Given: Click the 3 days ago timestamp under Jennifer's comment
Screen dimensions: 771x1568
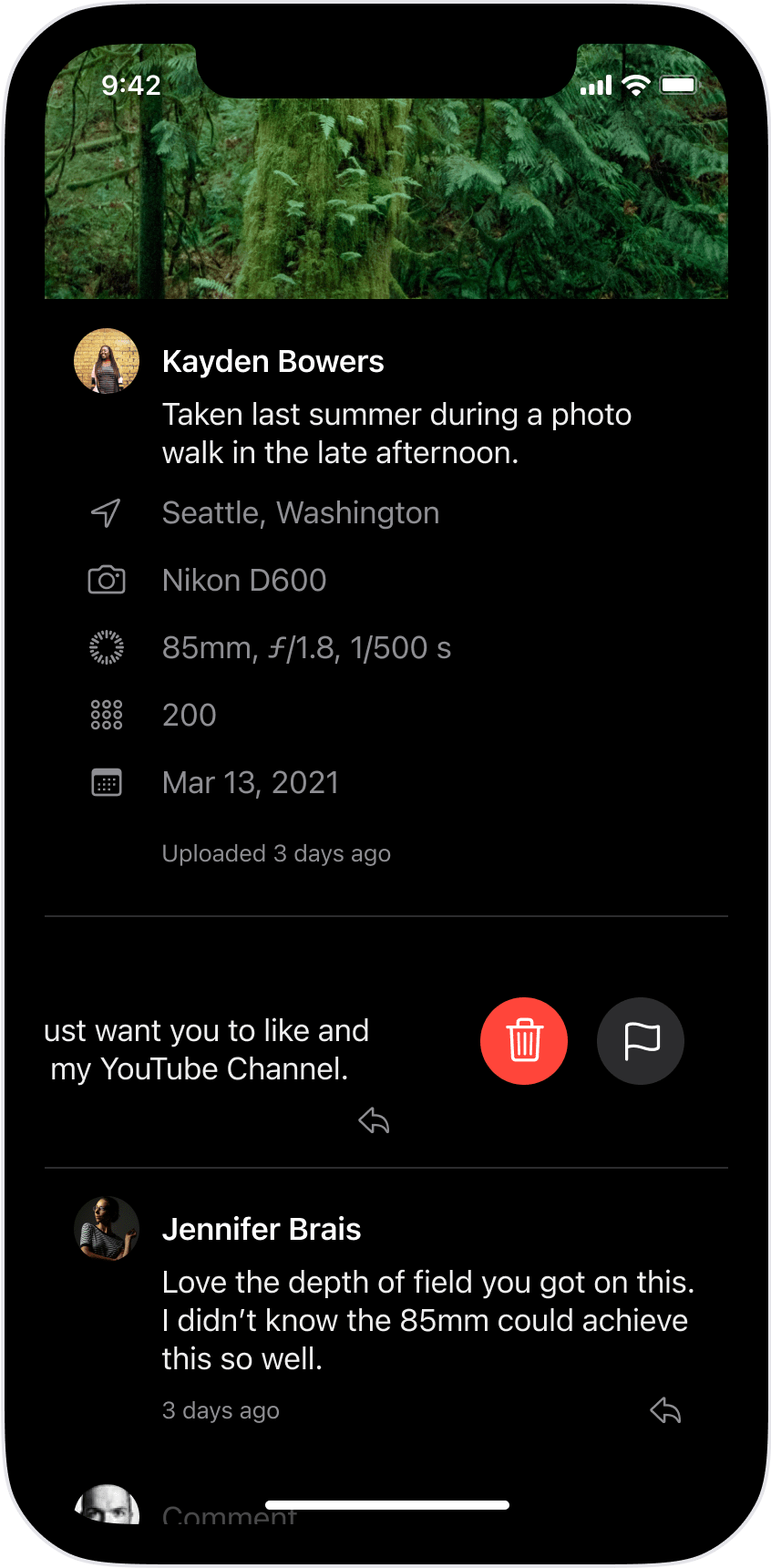Looking at the screenshot, I should (x=221, y=1409).
